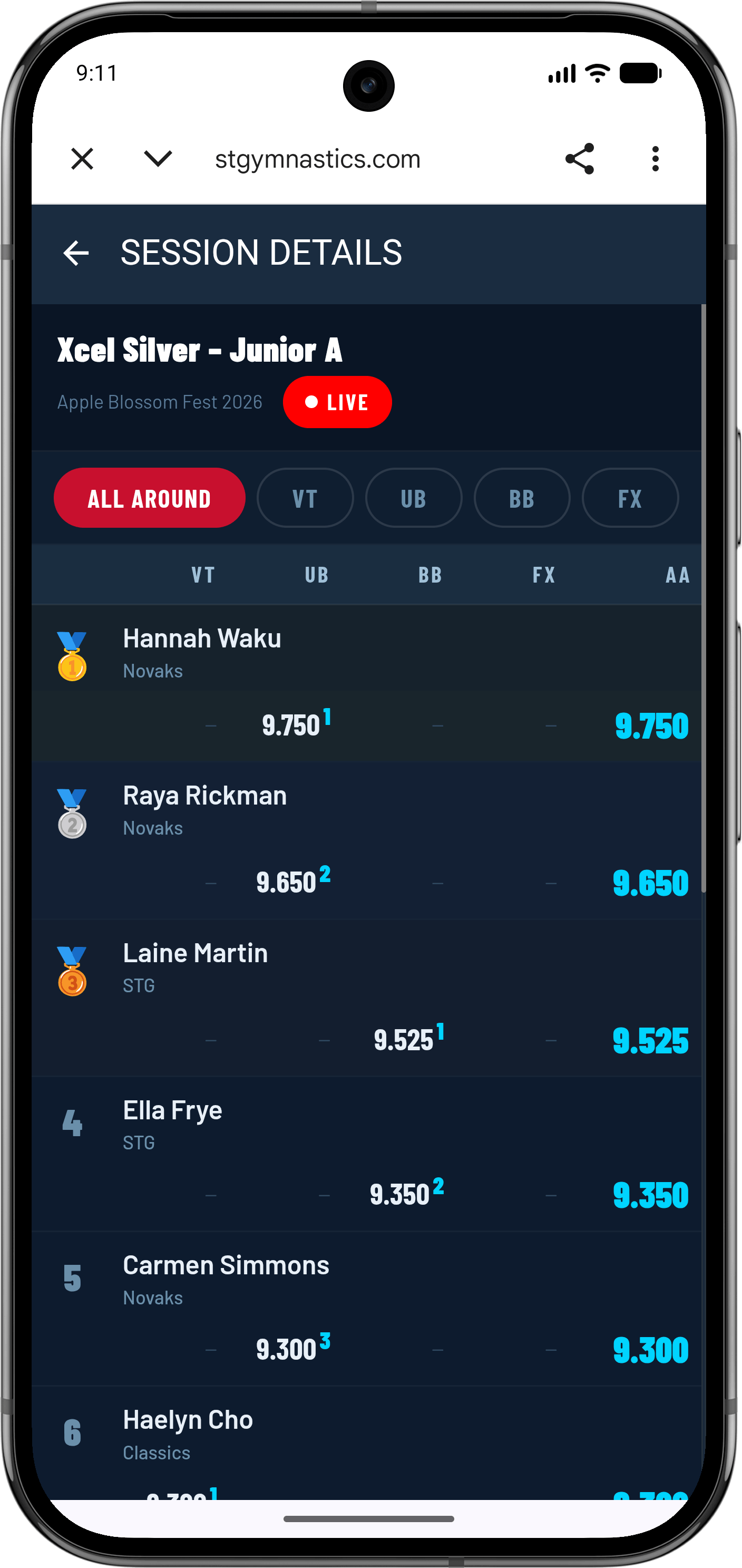Switch to the VT event chip
The image size is (742, 1568).
(305, 499)
